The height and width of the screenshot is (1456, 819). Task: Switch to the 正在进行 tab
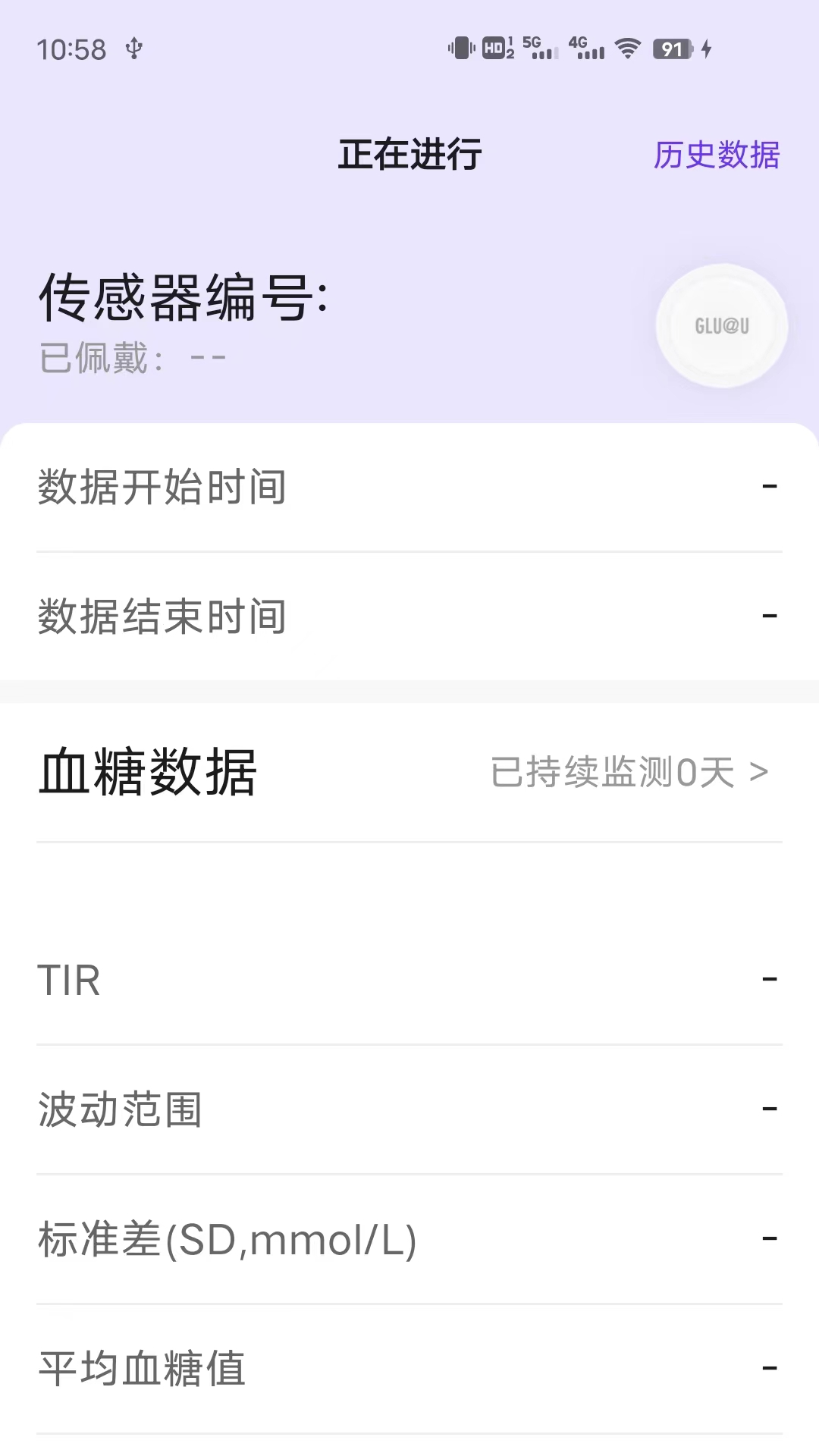(x=409, y=154)
